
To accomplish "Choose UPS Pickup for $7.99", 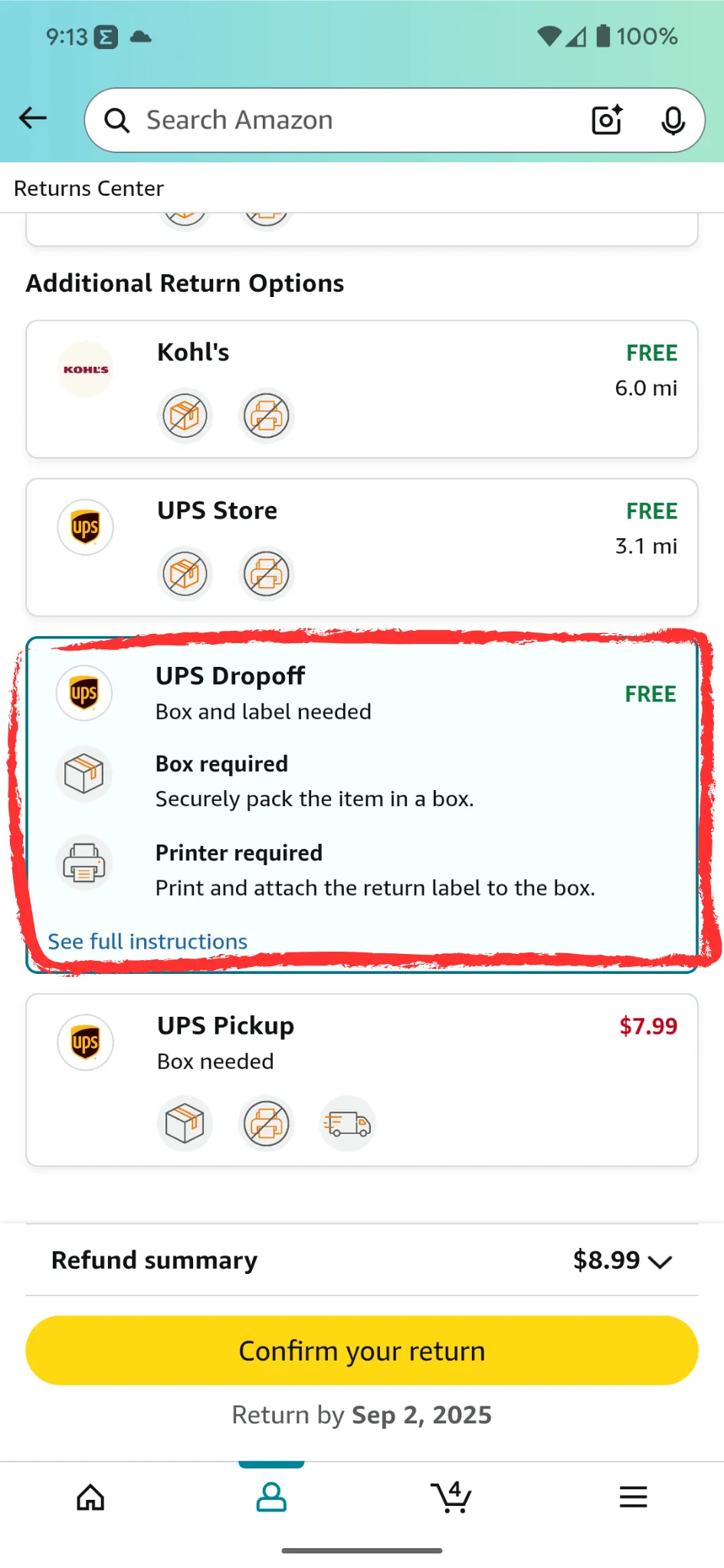I will click(362, 1080).
